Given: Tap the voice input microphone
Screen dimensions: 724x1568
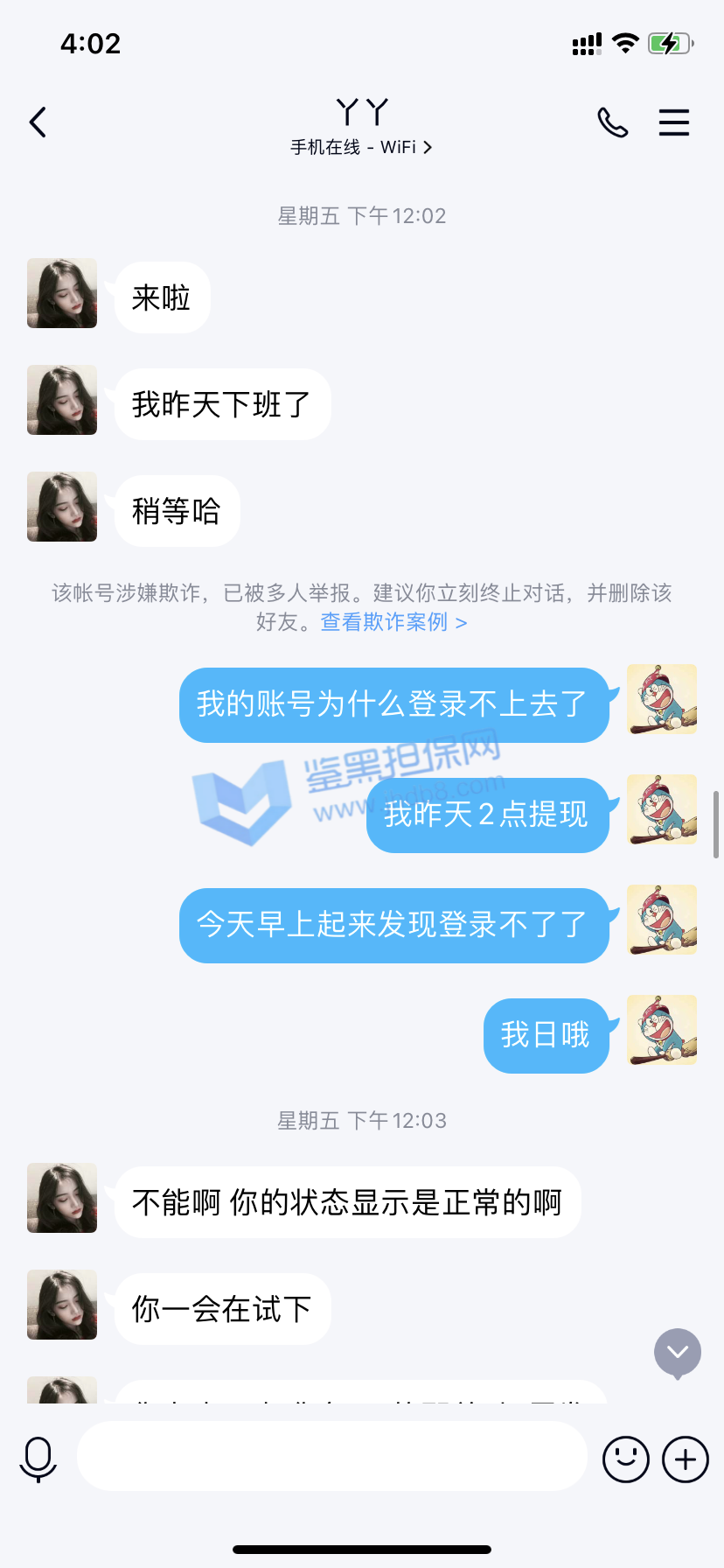Looking at the screenshot, I should click(x=38, y=1459).
